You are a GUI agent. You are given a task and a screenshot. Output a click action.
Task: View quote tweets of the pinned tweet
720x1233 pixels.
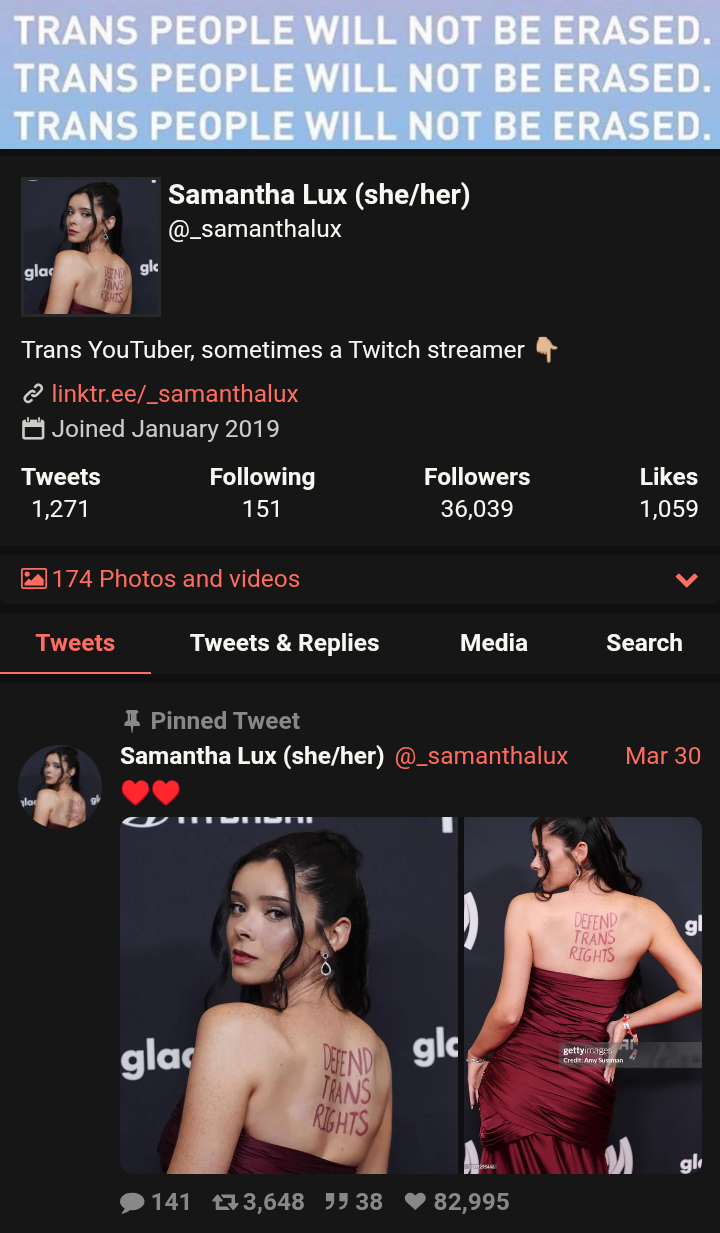[x=354, y=1202]
